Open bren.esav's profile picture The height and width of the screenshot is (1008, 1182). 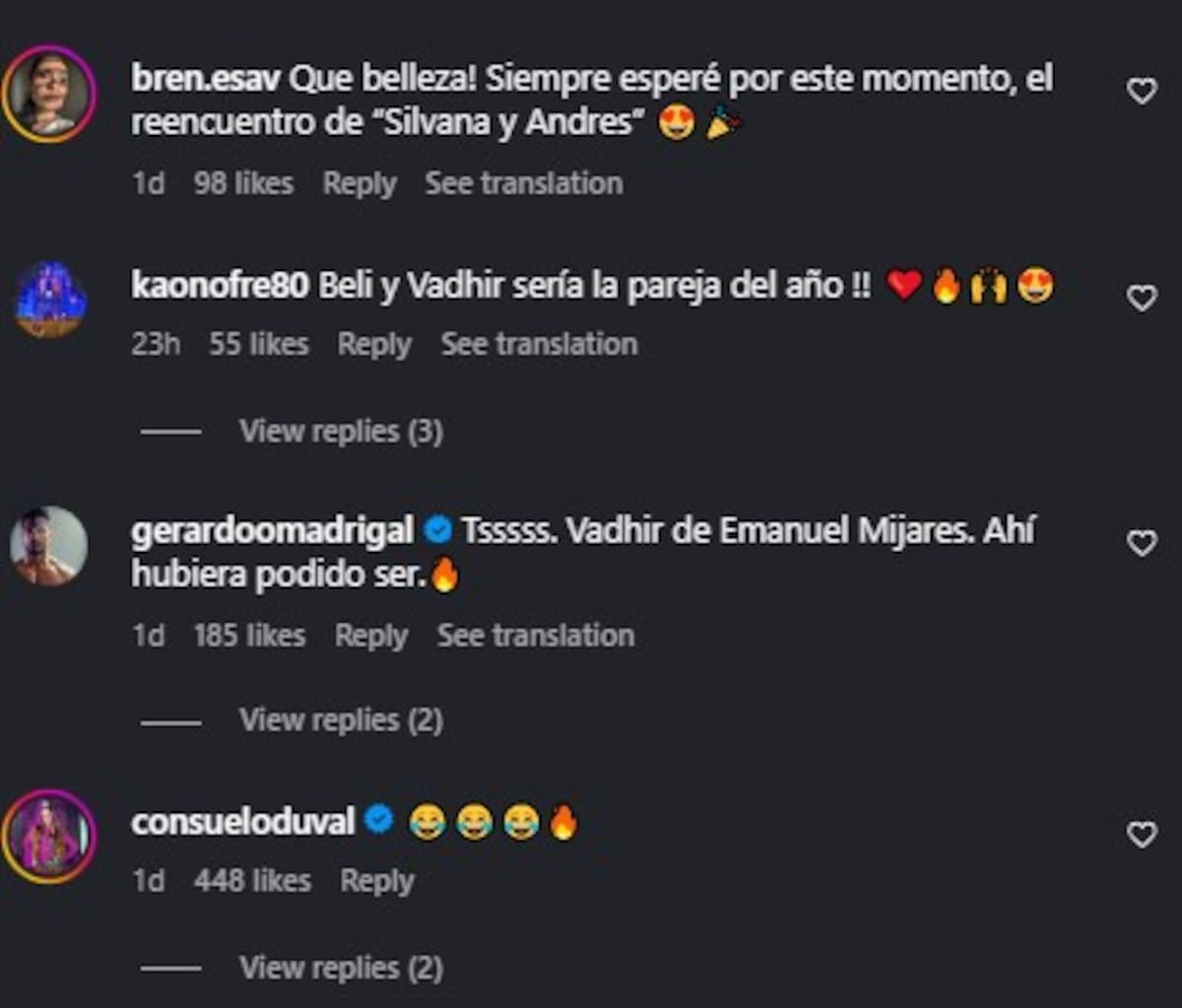pyautogui.click(x=48, y=94)
